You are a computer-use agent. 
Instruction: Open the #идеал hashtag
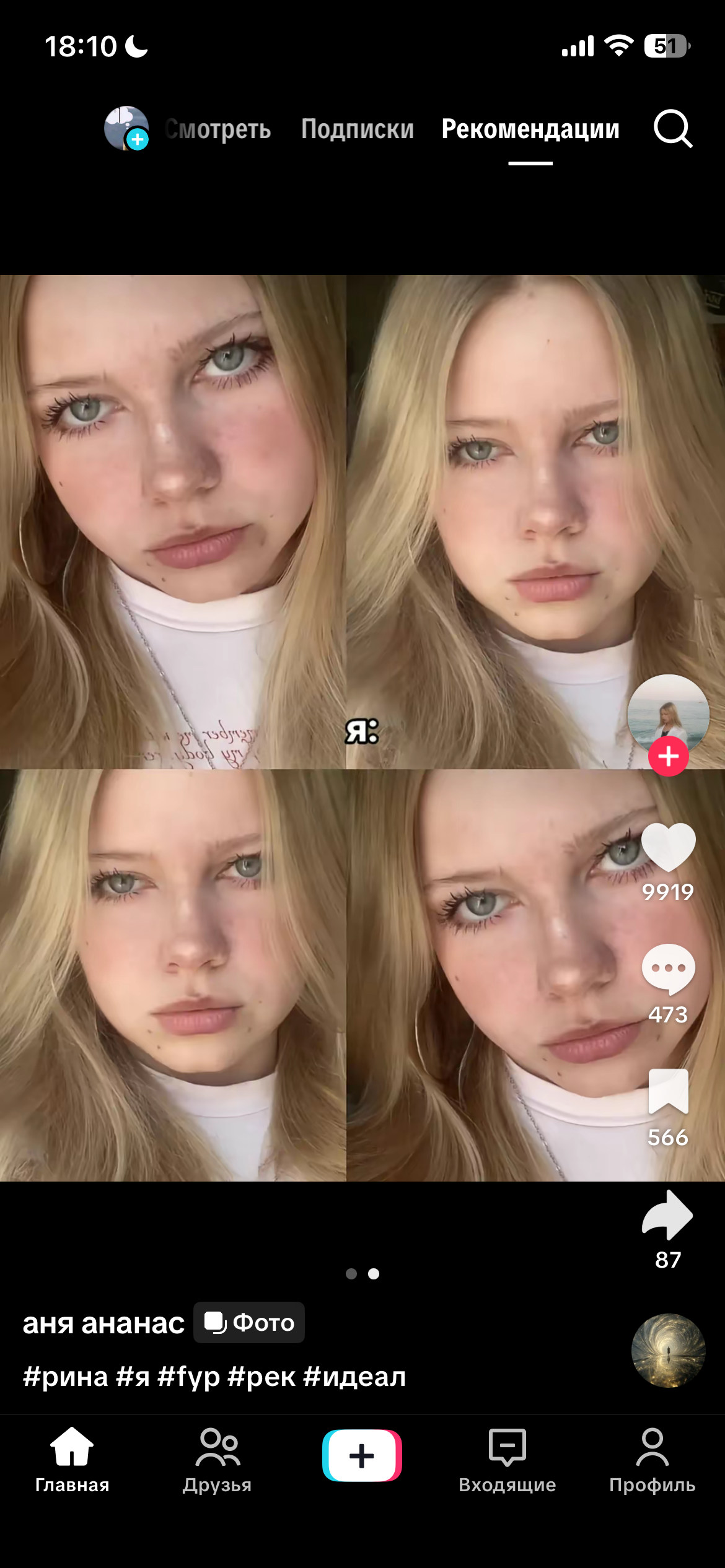click(x=354, y=1377)
